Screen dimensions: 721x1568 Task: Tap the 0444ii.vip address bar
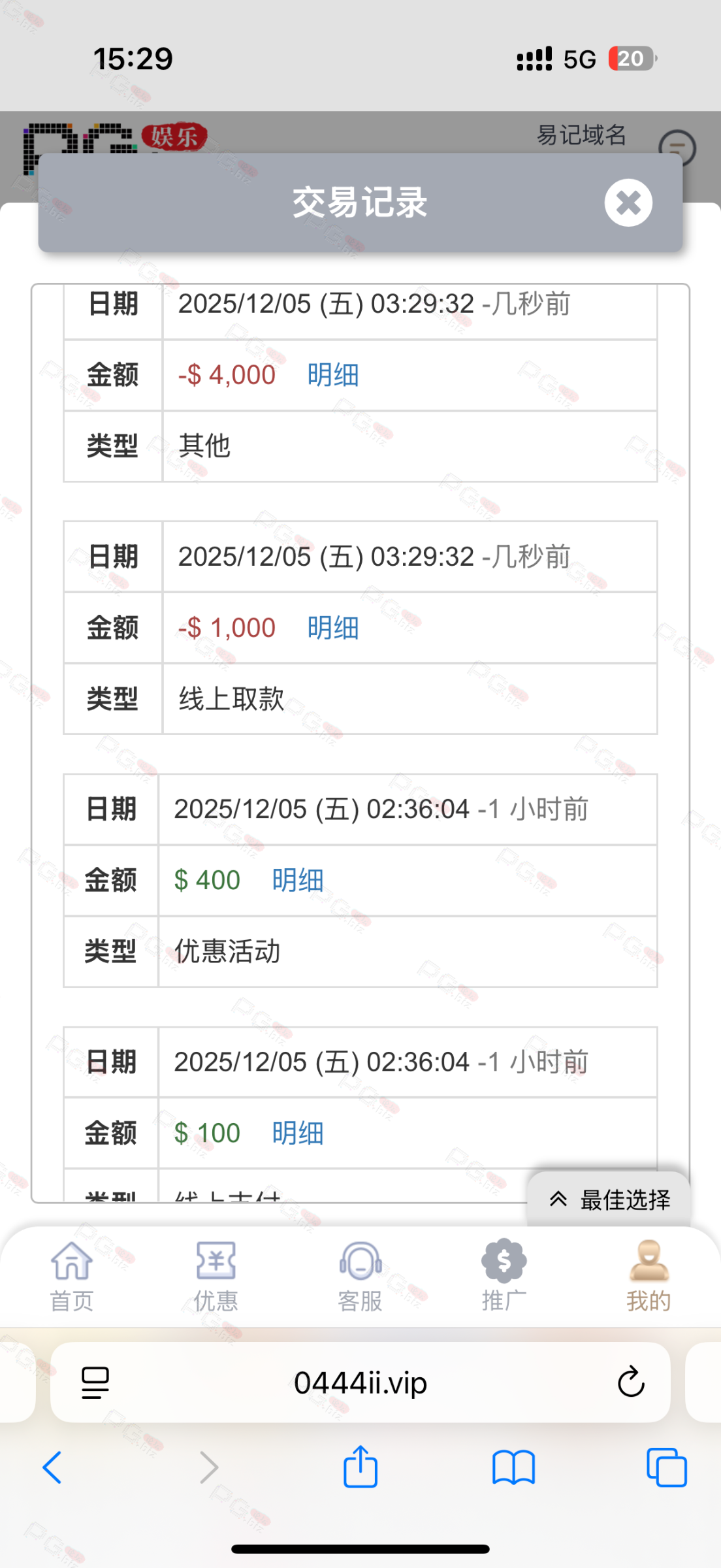click(x=360, y=1383)
